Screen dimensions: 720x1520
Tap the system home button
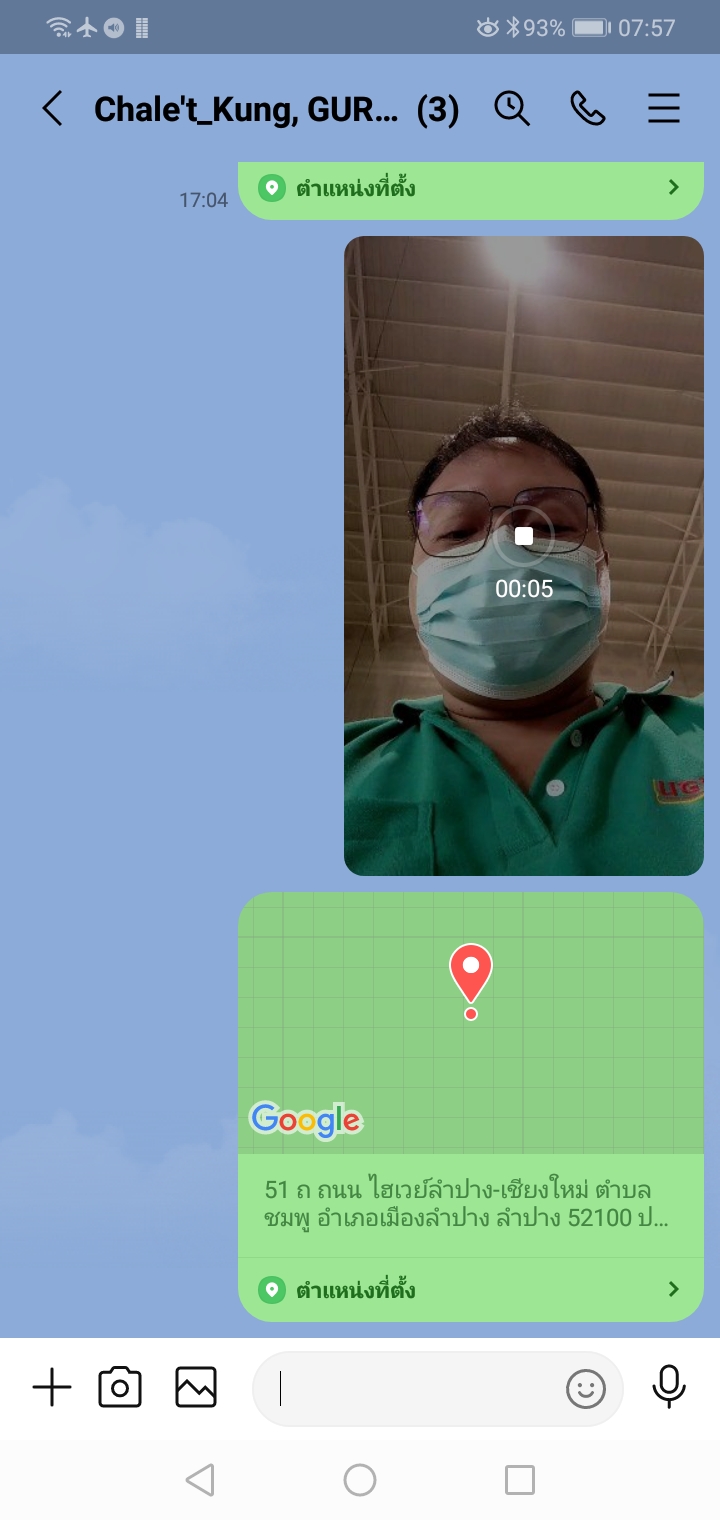tap(360, 1480)
